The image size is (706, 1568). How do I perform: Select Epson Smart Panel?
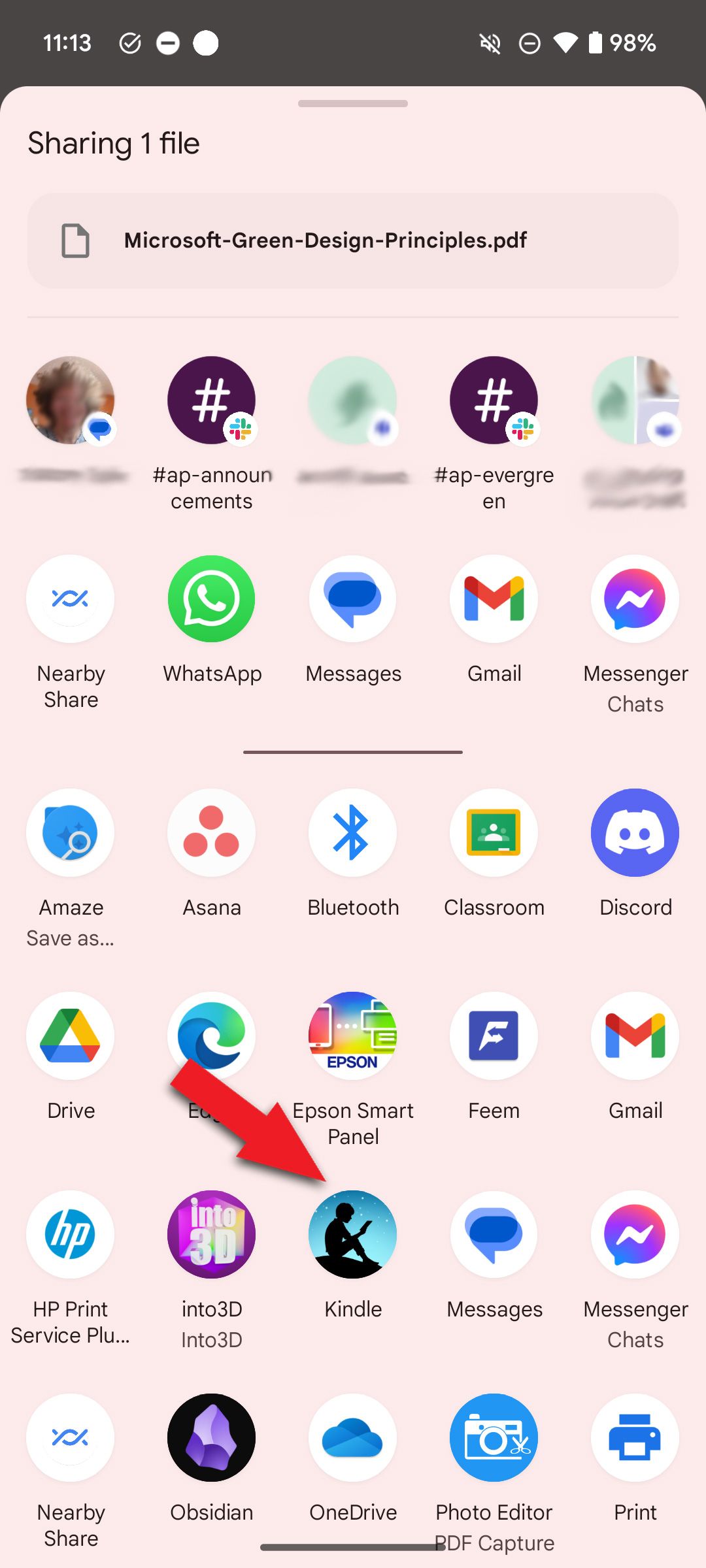tap(352, 1036)
